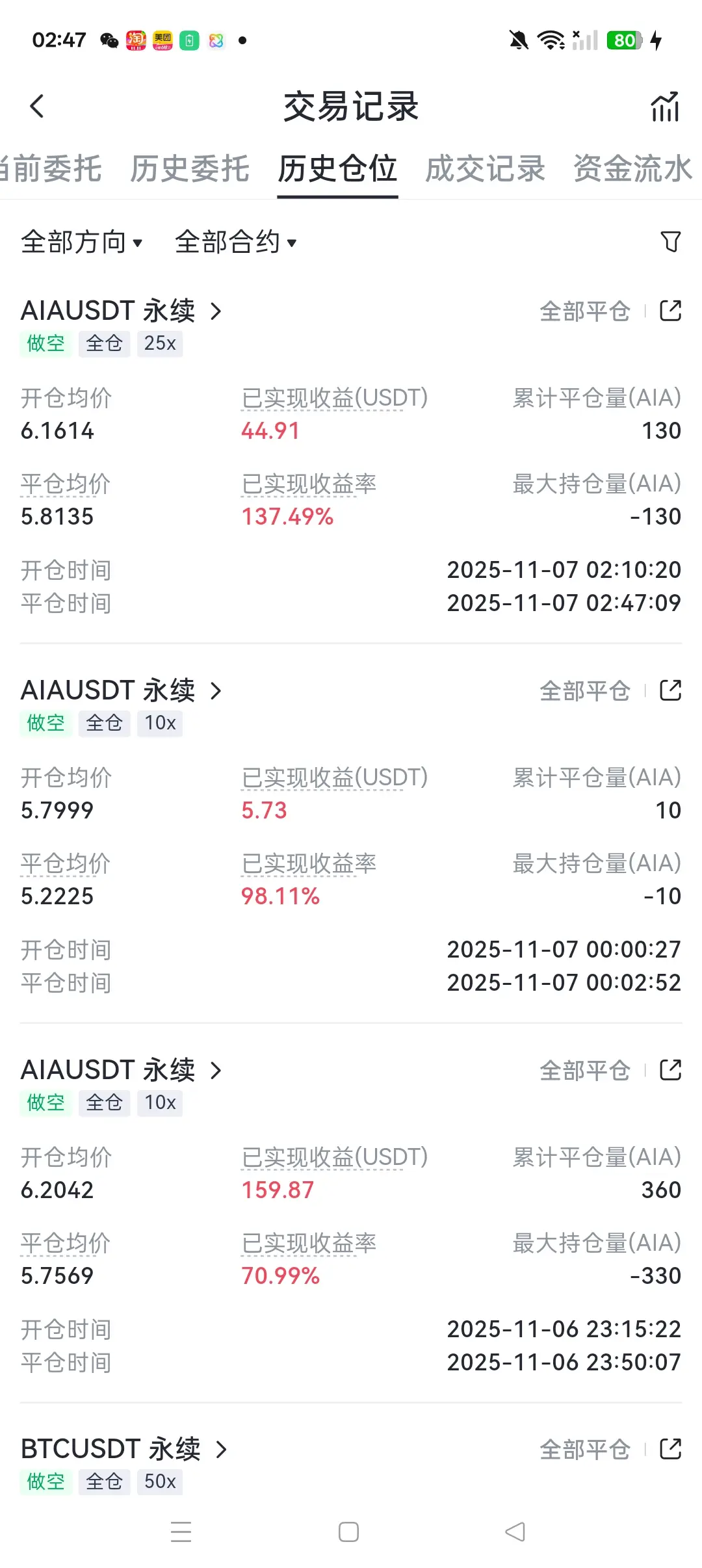The width and height of the screenshot is (702, 1568).
Task: Open the filter funnel icon
Action: (670, 242)
